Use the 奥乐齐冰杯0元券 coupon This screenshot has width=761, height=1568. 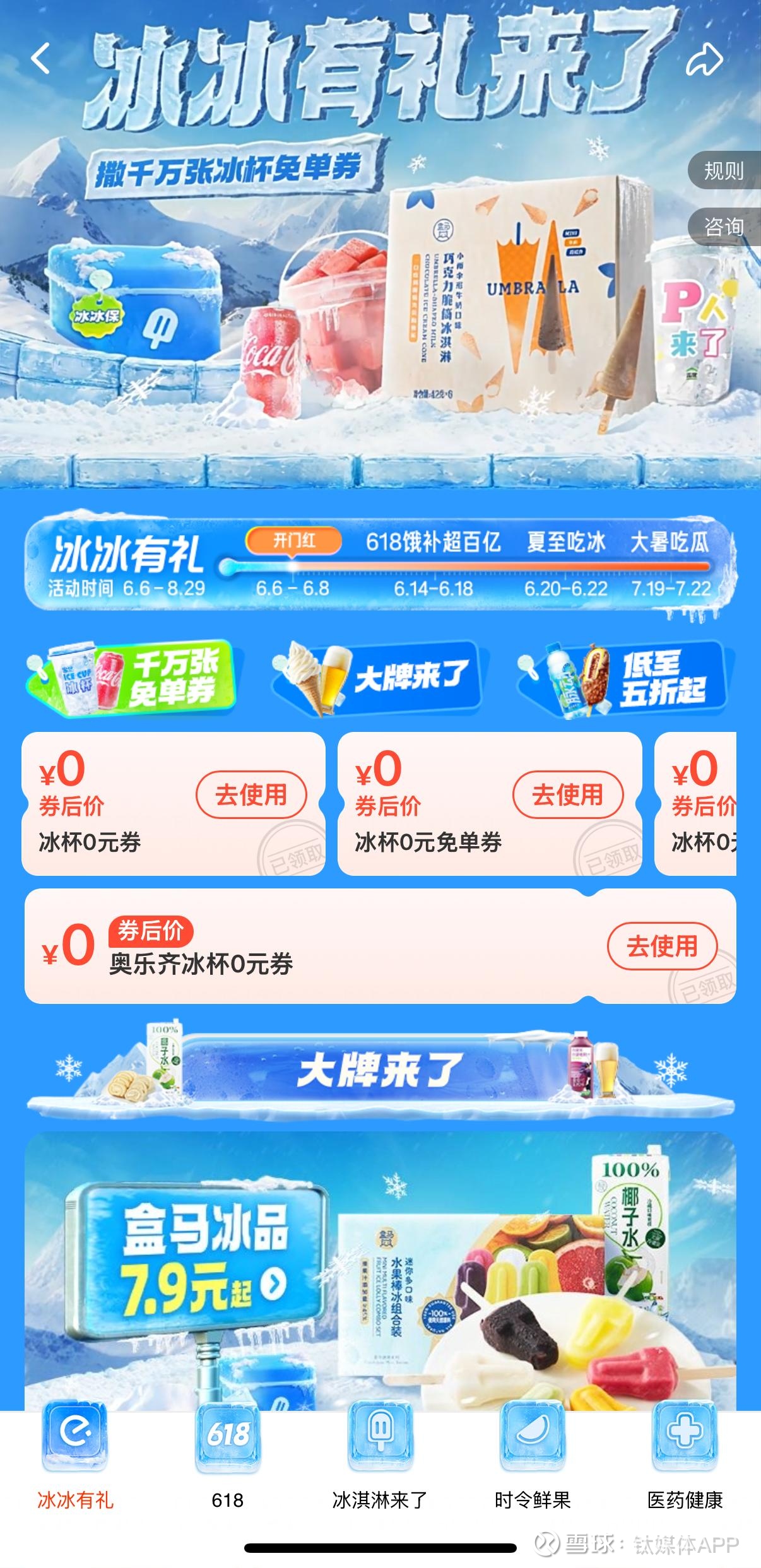(661, 946)
